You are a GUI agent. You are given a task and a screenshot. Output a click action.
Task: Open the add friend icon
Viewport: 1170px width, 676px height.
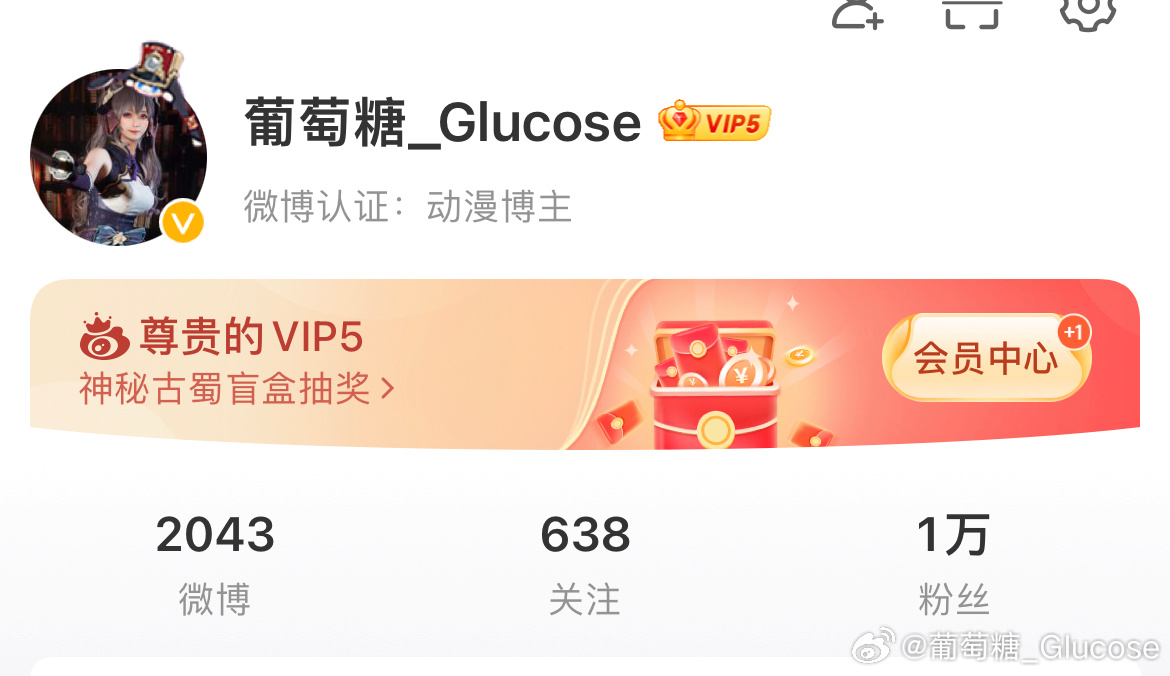pos(857,14)
